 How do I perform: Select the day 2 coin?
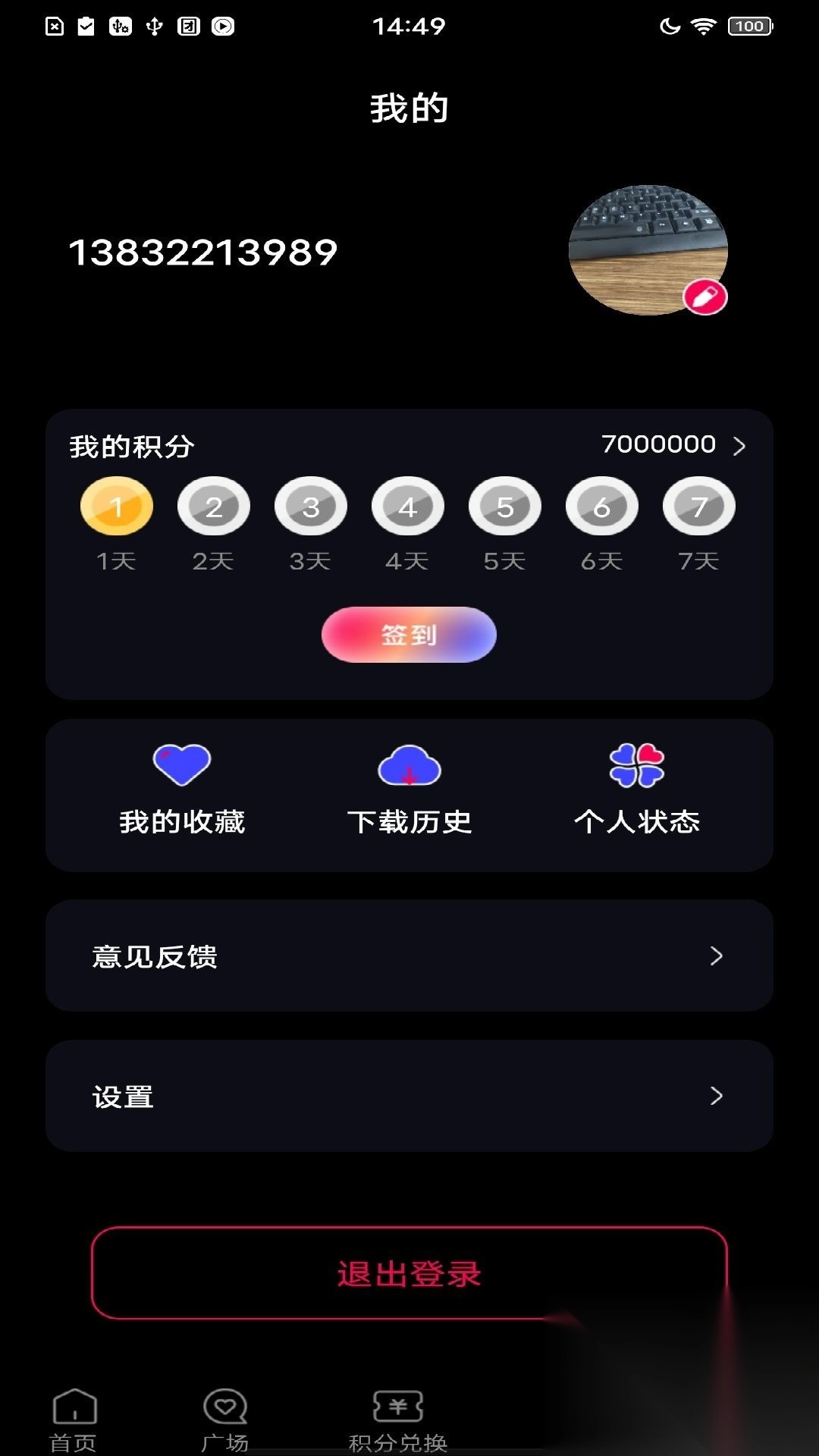(x=213, y=505)
